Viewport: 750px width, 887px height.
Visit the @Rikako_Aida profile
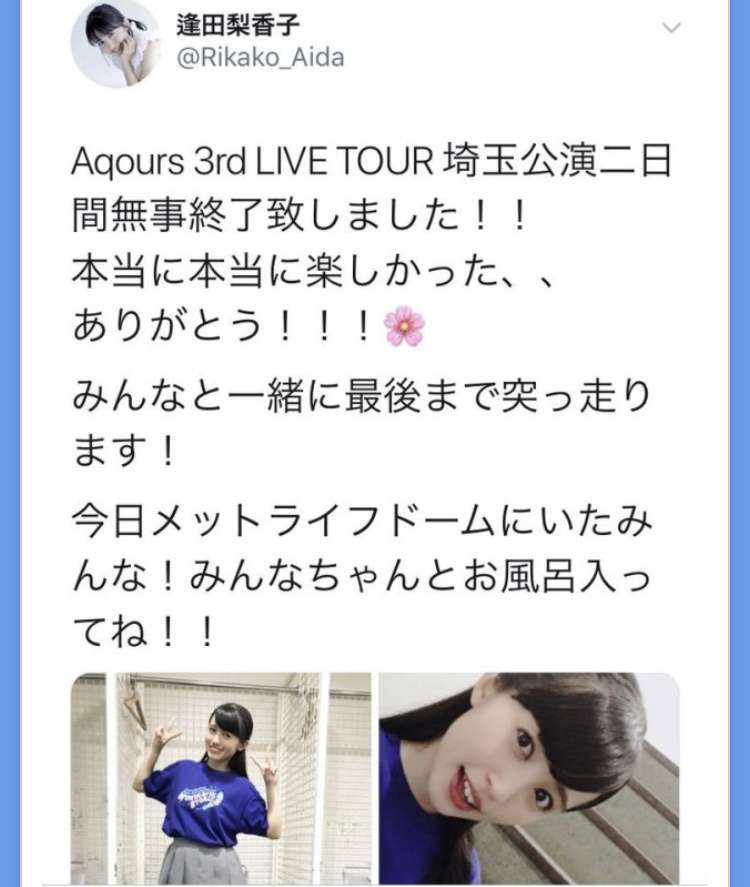click(x=259, y=57)
